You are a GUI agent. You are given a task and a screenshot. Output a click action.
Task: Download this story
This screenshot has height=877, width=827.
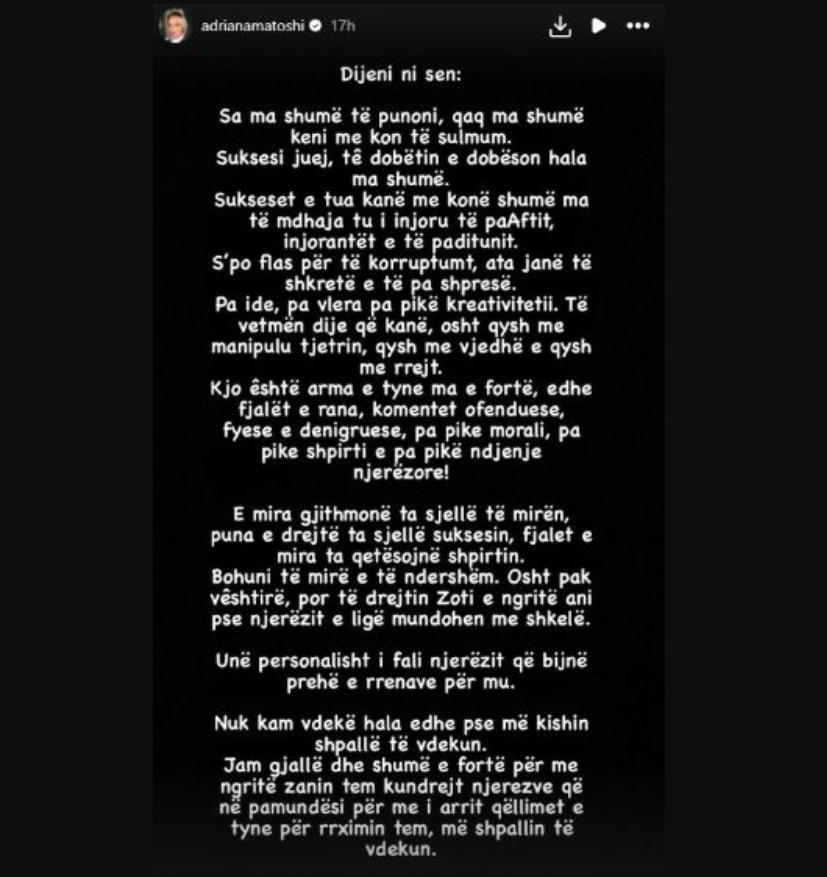click(560, 26)
